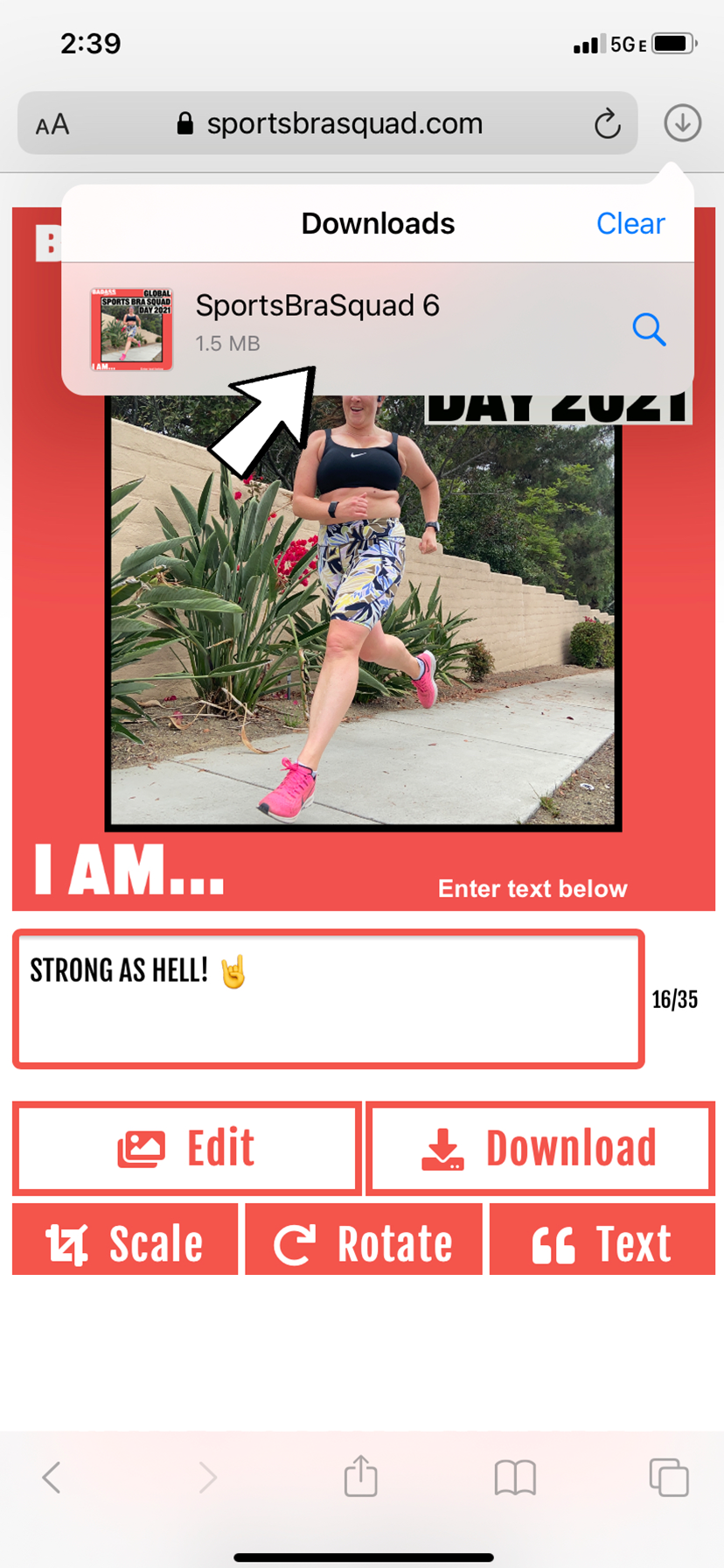Download the finished image
Viewport: 724px width, 1568px height.
click(540, 1148)
